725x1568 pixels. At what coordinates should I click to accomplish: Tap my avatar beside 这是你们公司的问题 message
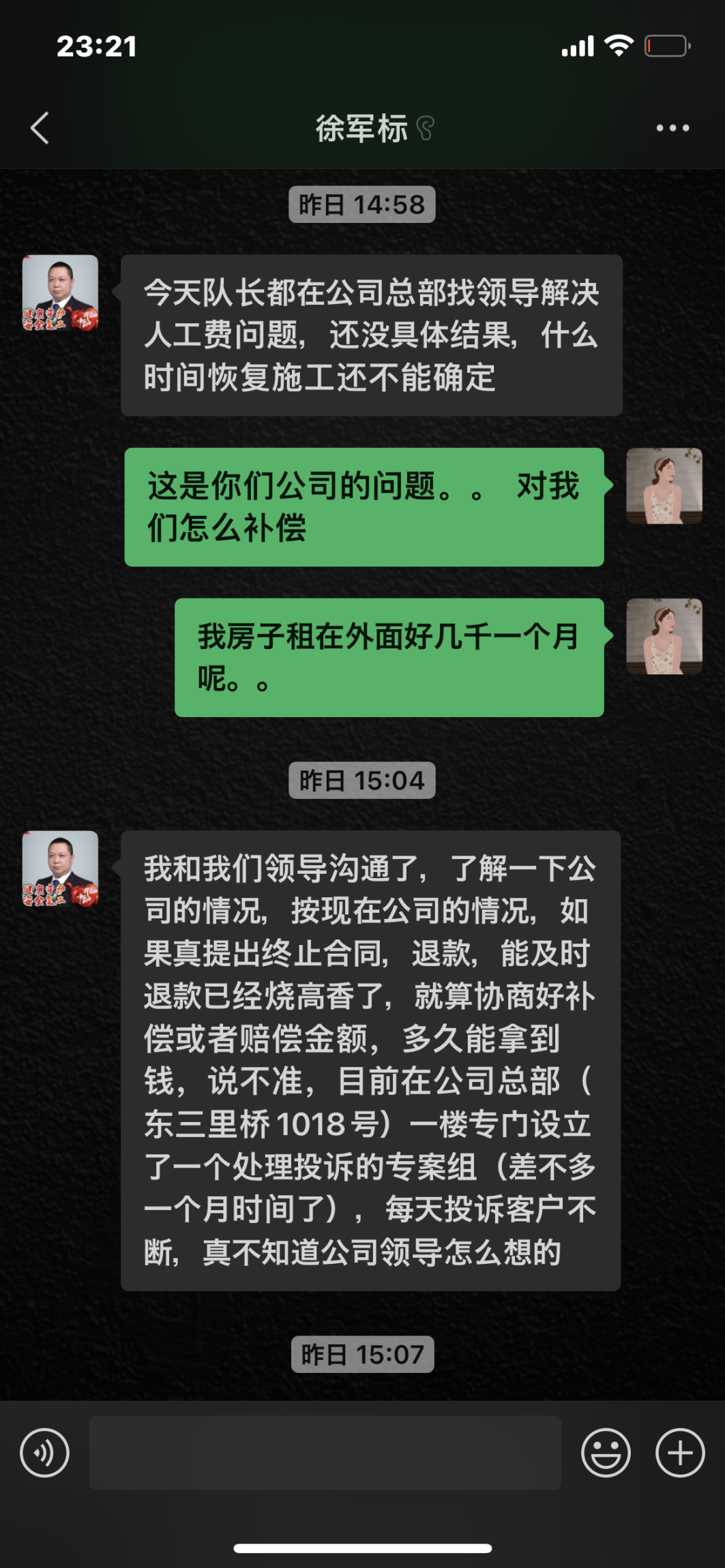coord(664,486)
